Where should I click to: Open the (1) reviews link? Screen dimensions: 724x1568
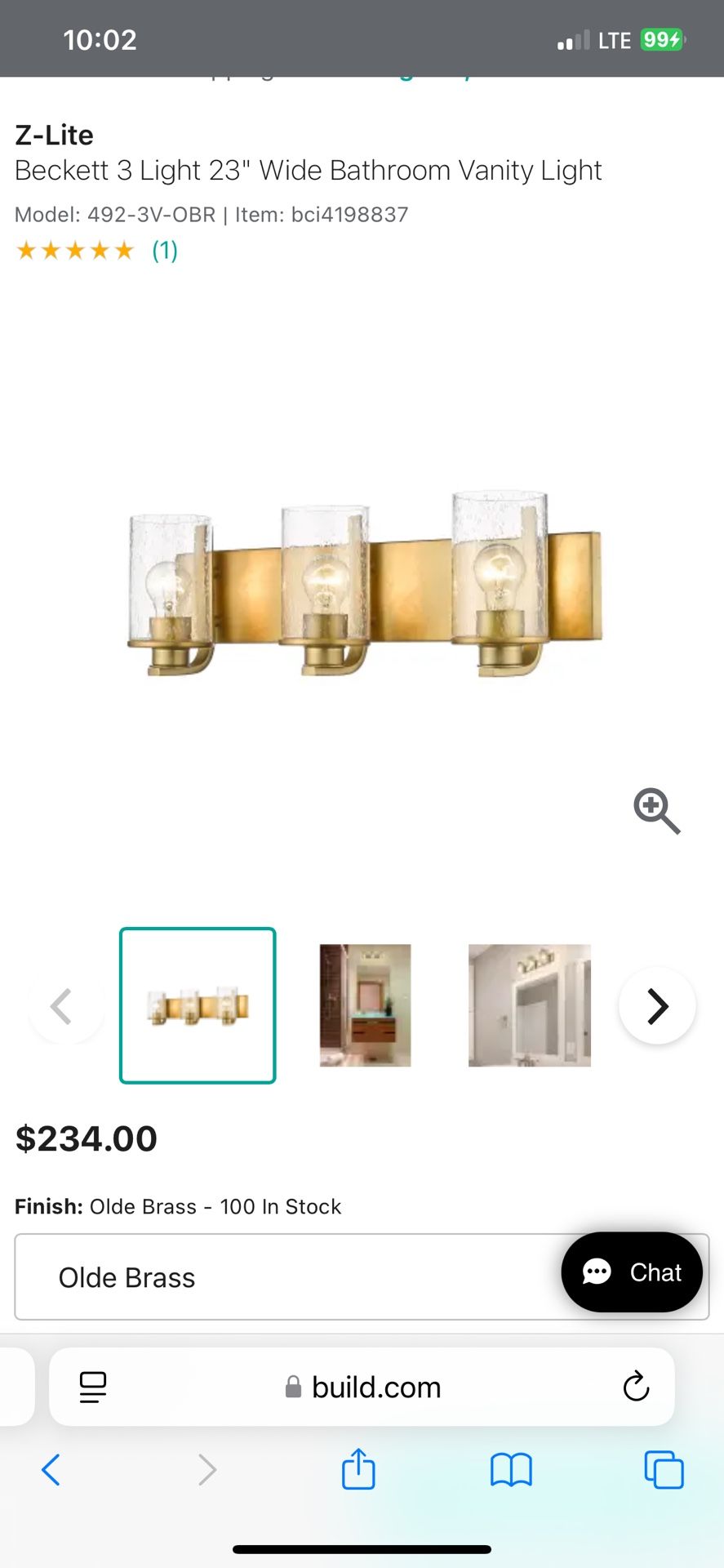tap(164, 250)
